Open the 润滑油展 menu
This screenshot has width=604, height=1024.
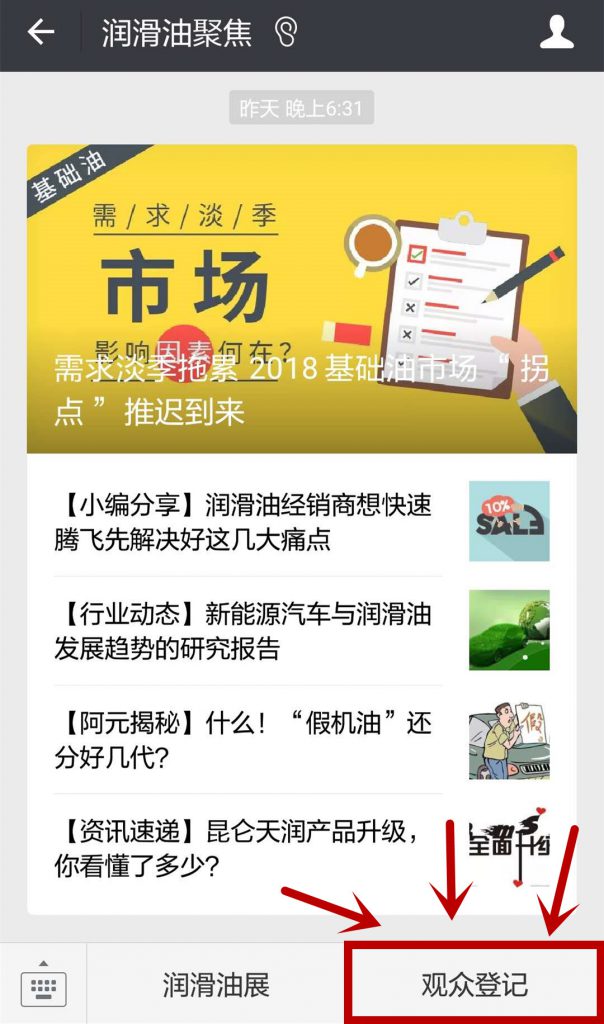point(215,985)
